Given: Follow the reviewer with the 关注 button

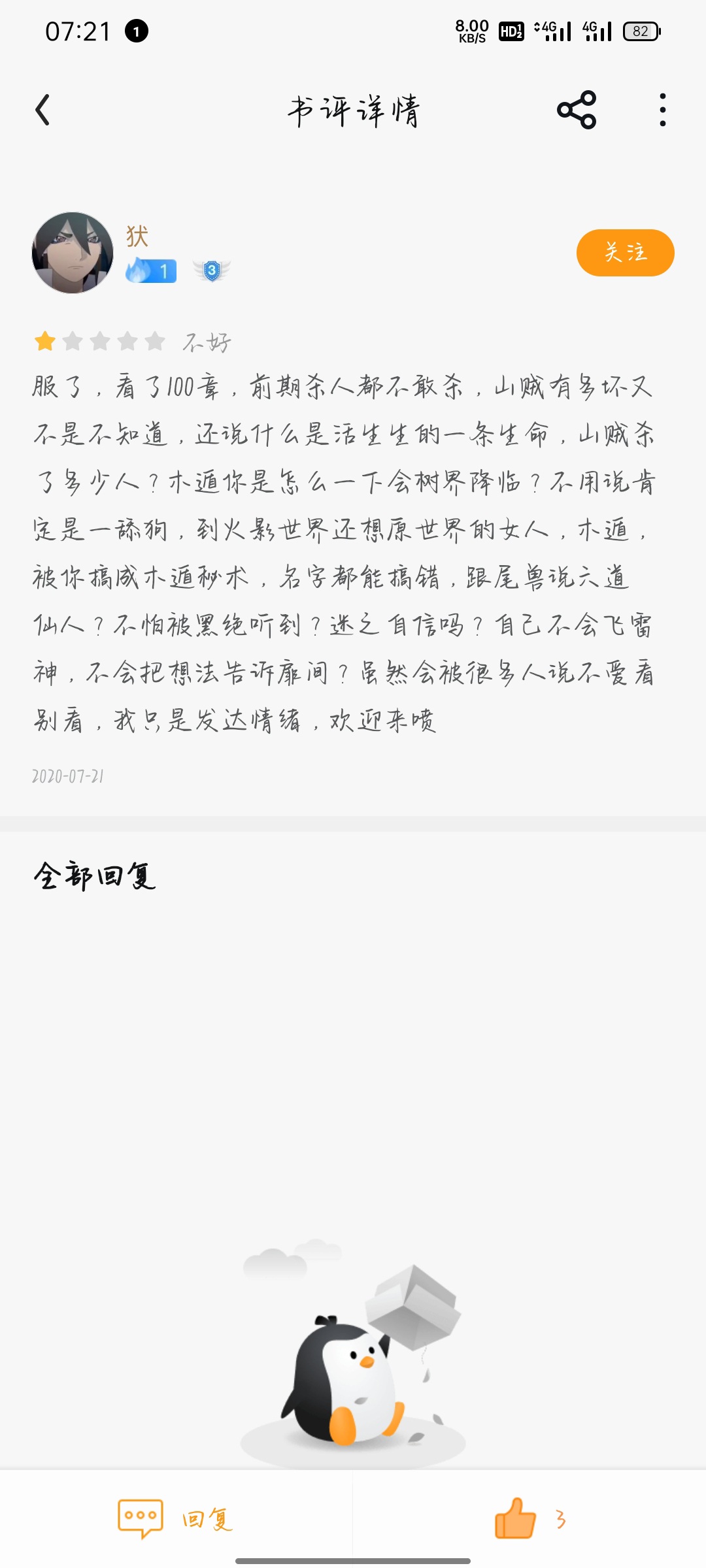Looking at the screenshot, I should tap(624, 253).
